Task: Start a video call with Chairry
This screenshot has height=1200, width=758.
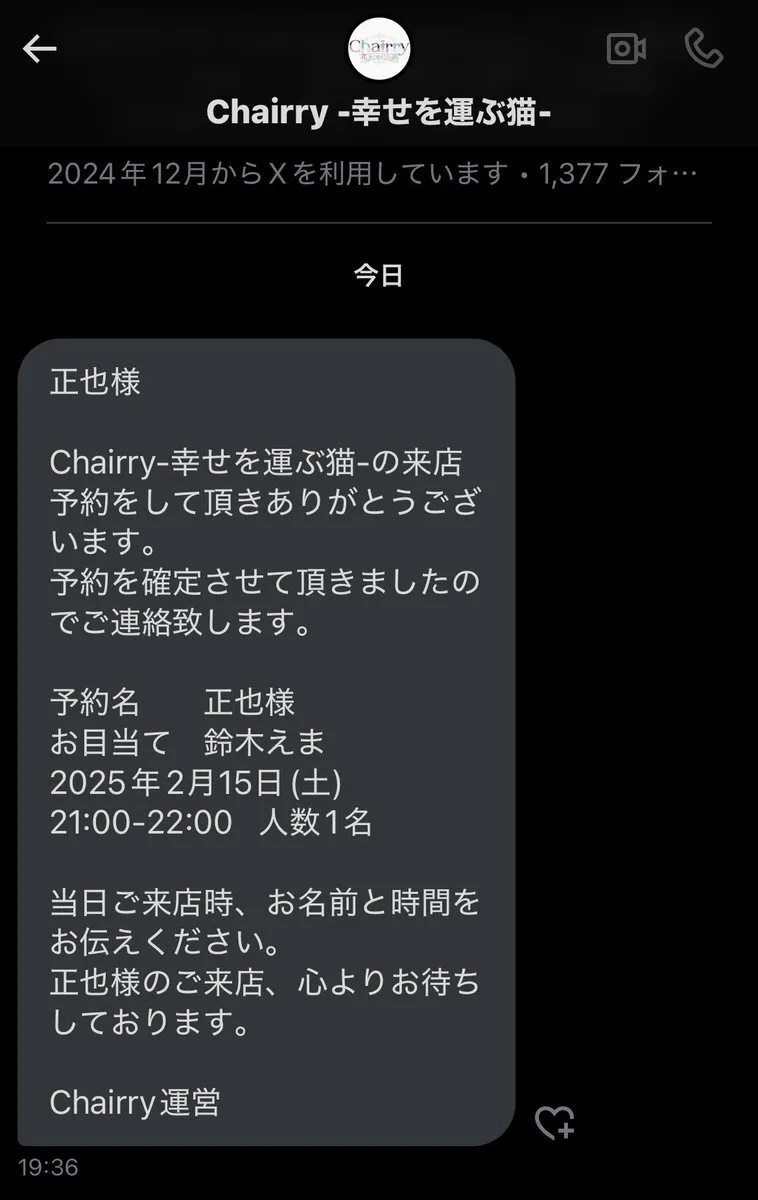Action: 626,48
